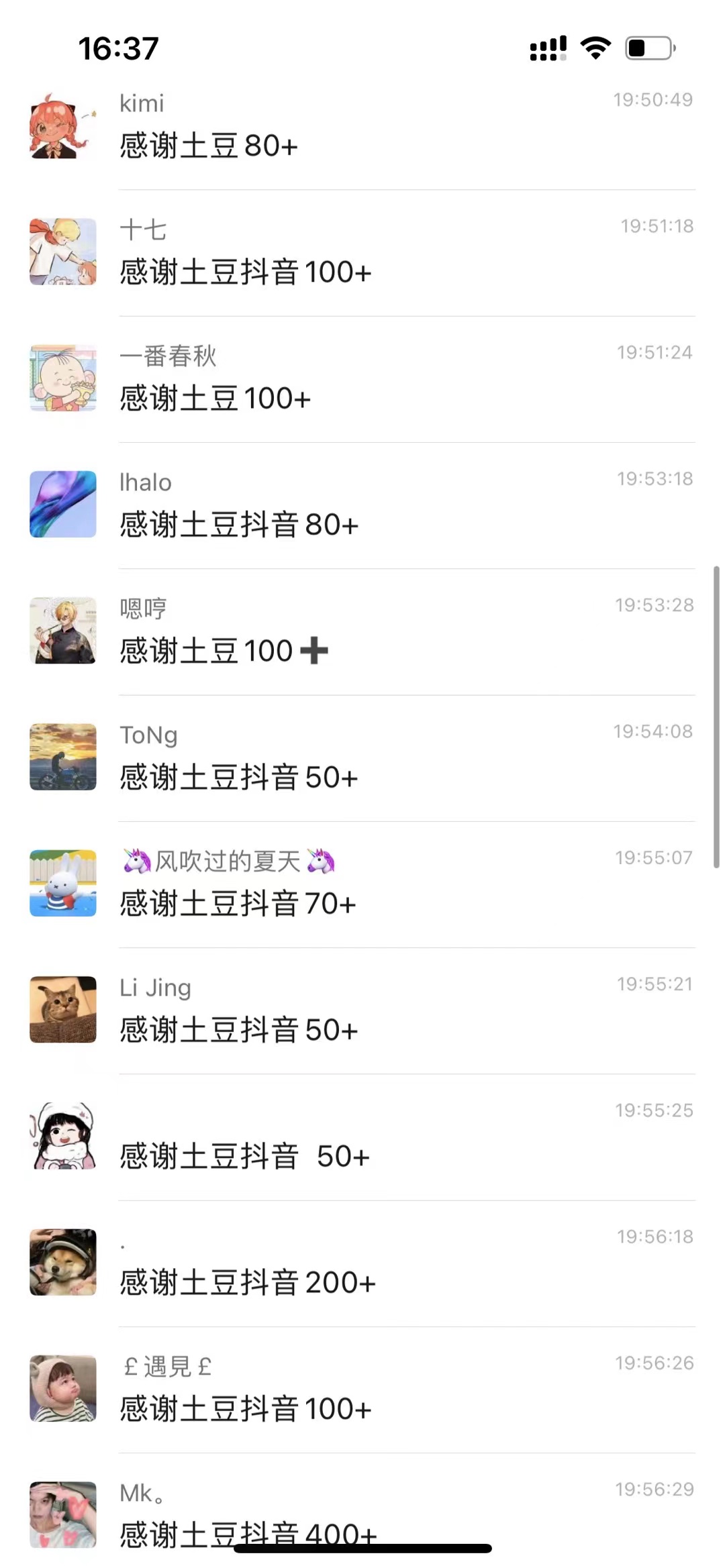This screenshot has height=1568, width=725.
Task: Open the 抖音 200+ message row
Action: (362, 1263)
